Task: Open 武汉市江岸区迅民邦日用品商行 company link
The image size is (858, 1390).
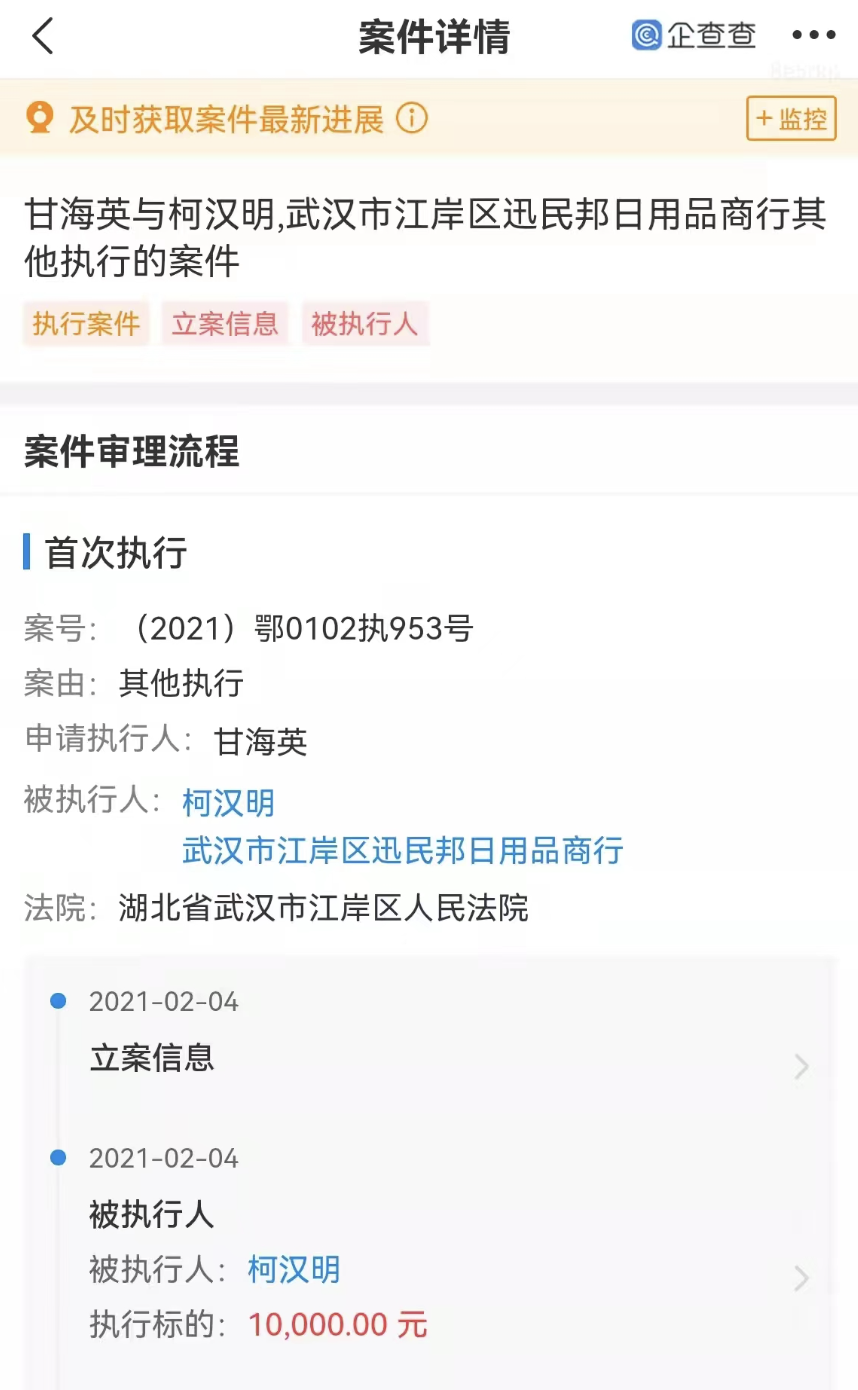Action: click(x=402, y=851)
